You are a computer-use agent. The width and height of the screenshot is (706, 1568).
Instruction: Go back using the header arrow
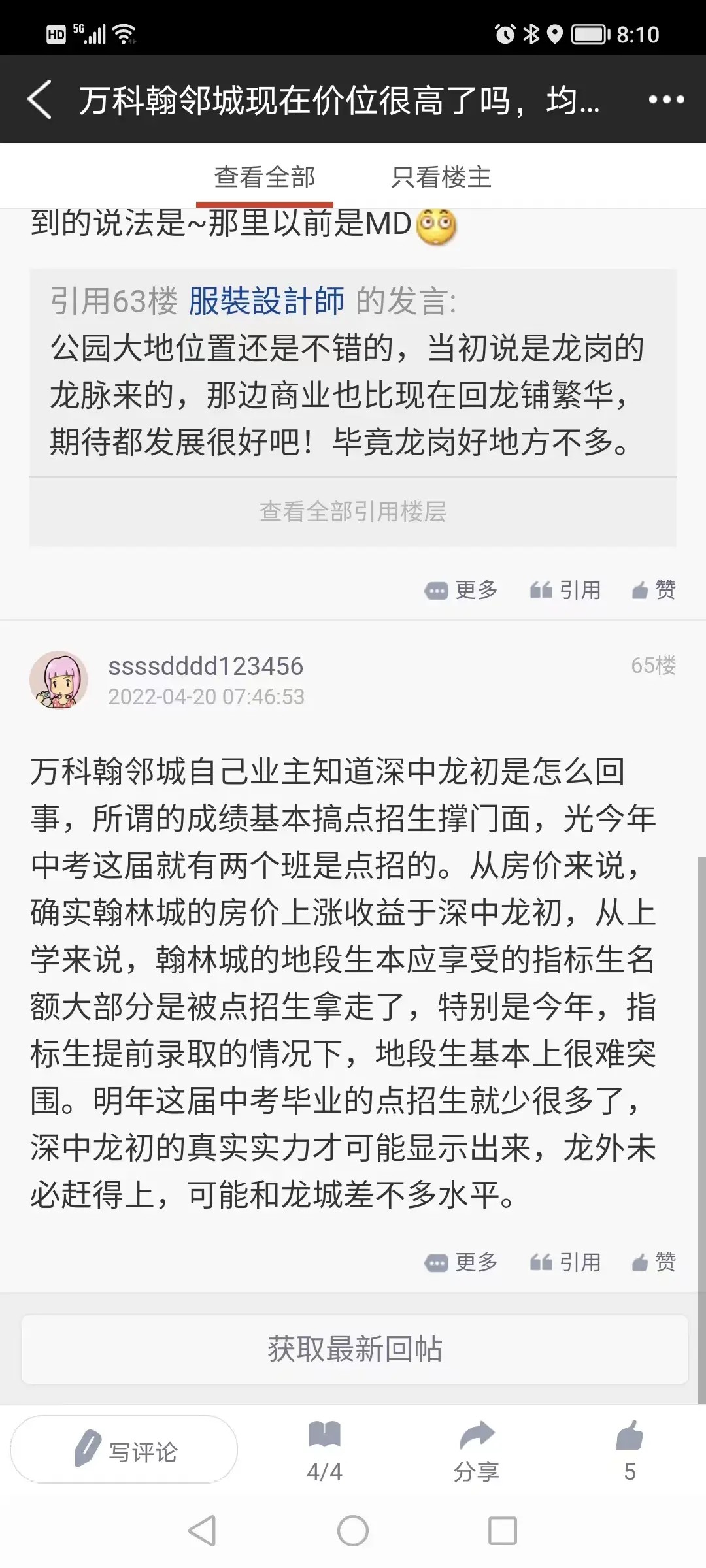click(x=39, y=100)
